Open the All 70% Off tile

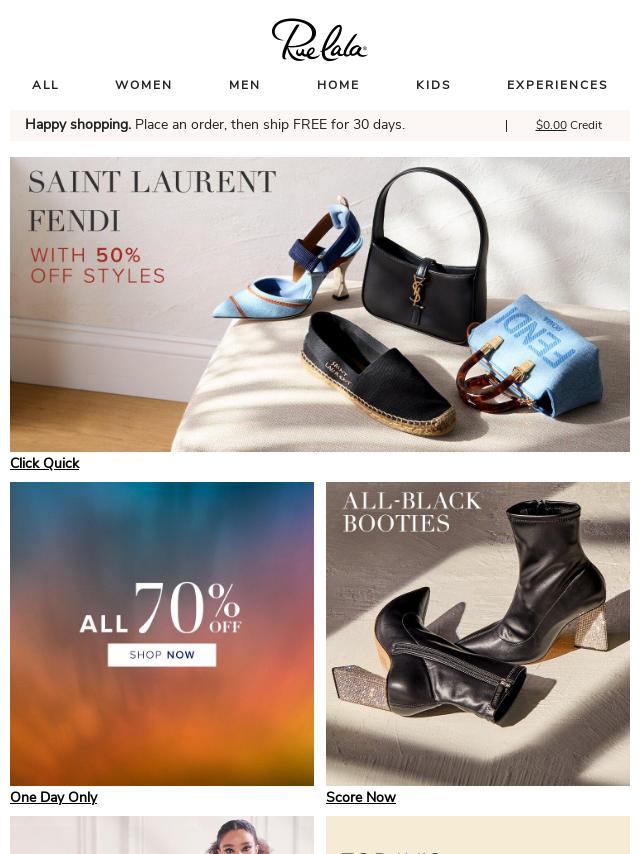pos(162,634)
